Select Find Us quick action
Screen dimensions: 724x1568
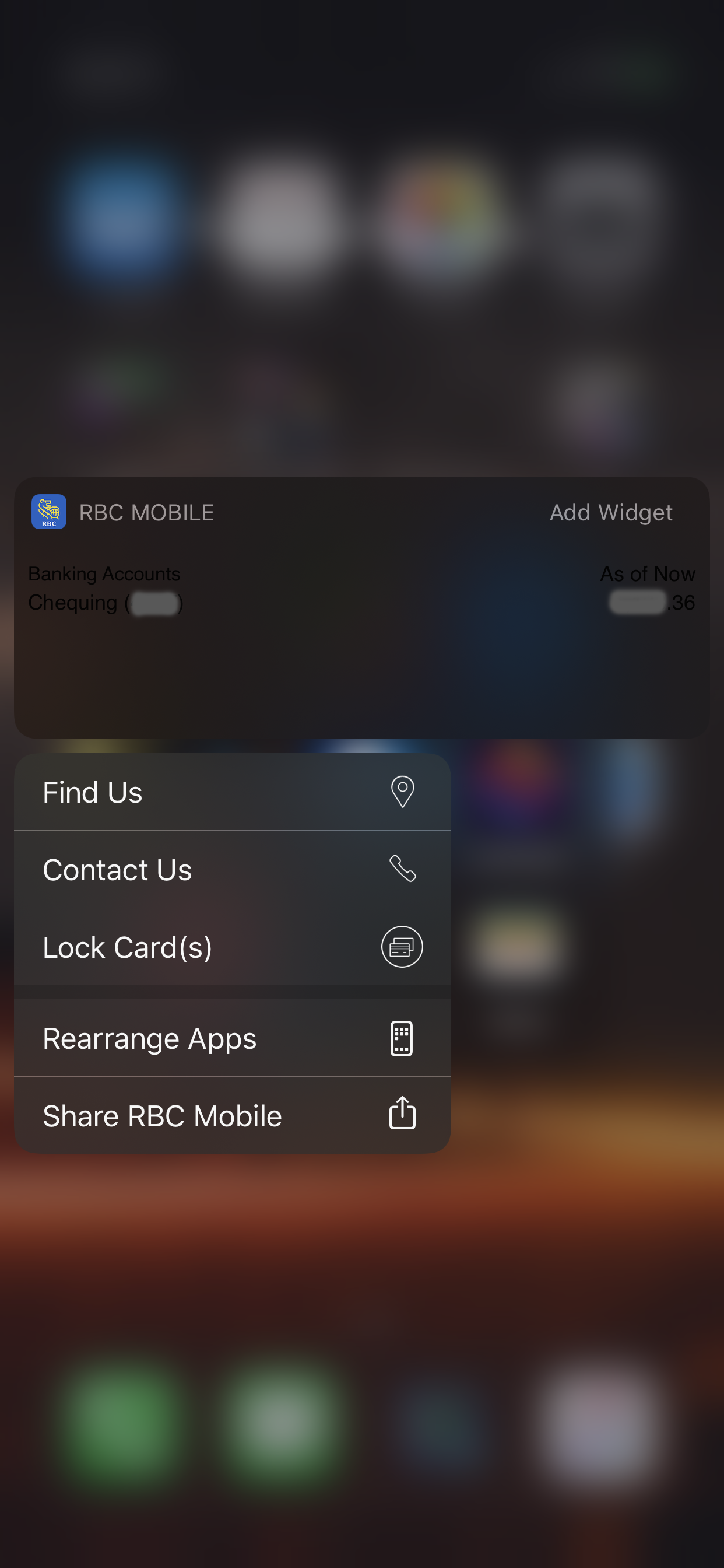tap(232, 792)
